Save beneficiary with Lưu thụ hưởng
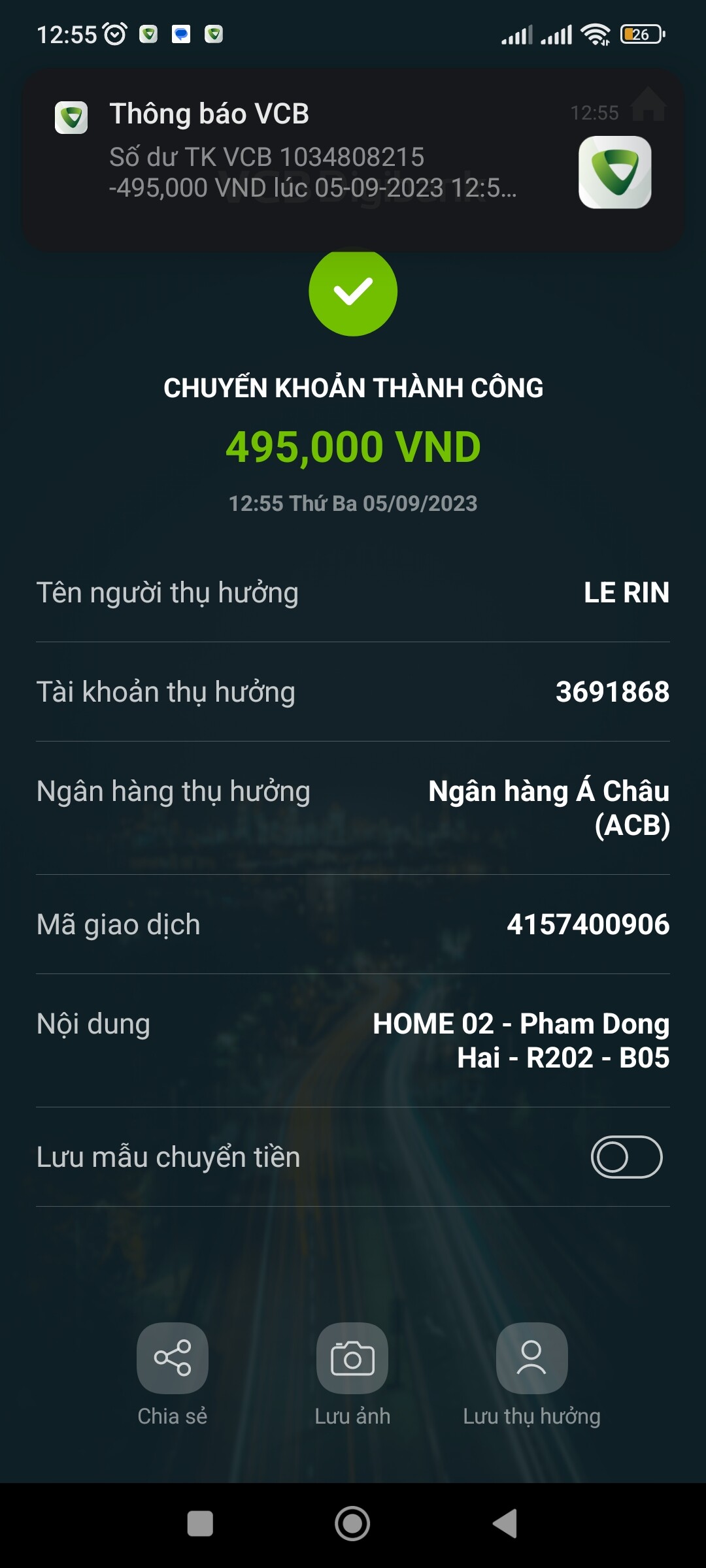 [x=531, y=1359]
